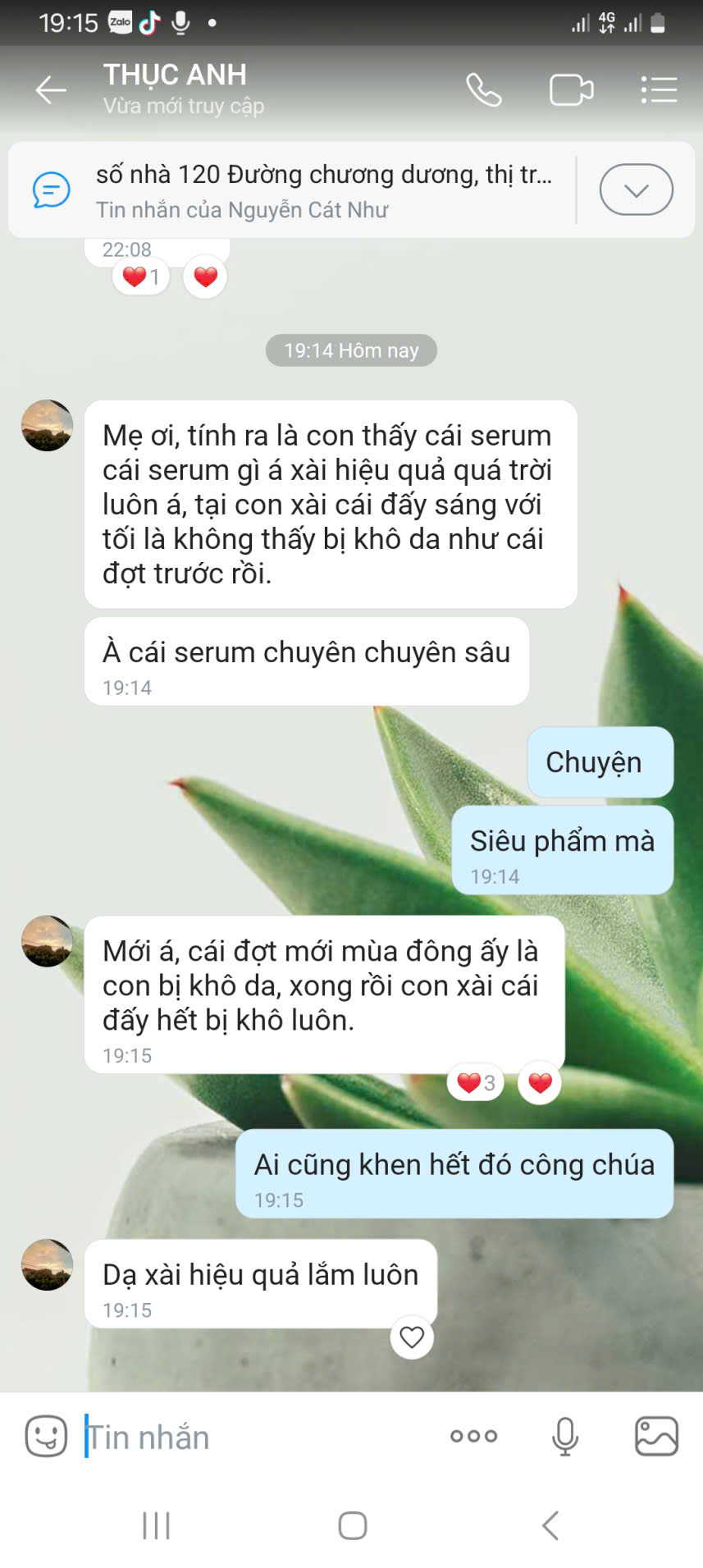Open system recent apps
Image resolution: width=703 pixels, height=1568 pixels.
point(156,1525)
